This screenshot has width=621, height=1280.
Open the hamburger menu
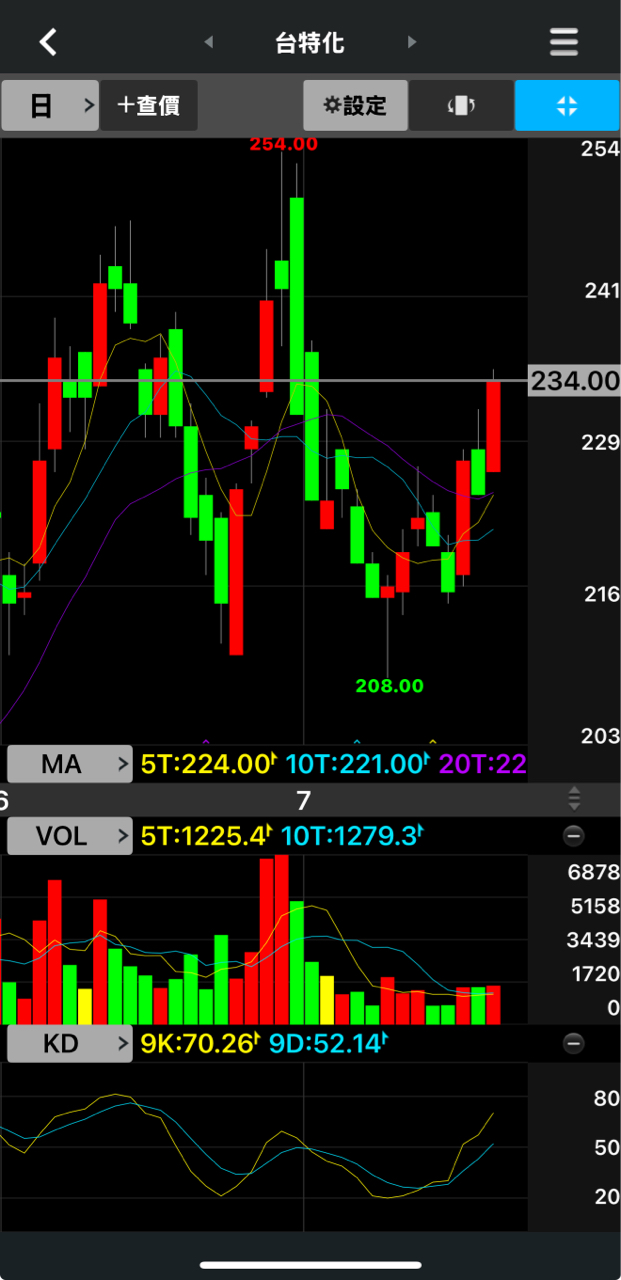click(564, 42)
